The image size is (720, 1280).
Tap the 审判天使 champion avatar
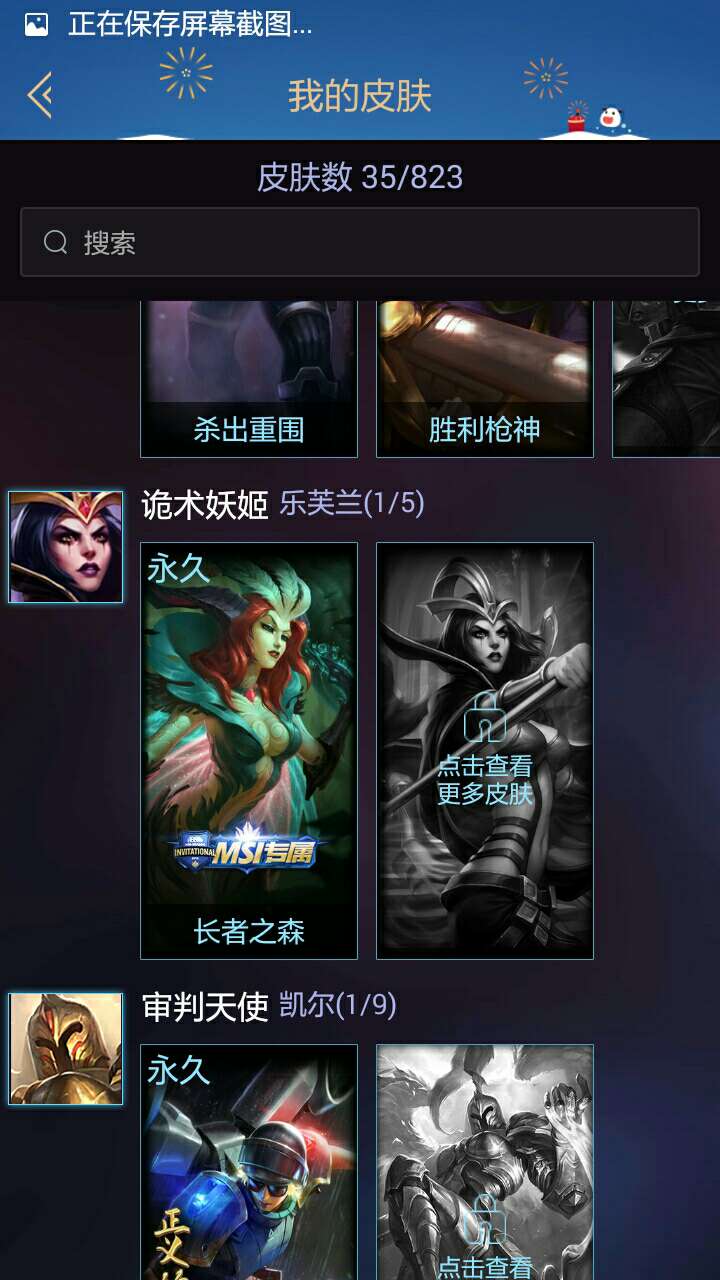[66, 1049]
